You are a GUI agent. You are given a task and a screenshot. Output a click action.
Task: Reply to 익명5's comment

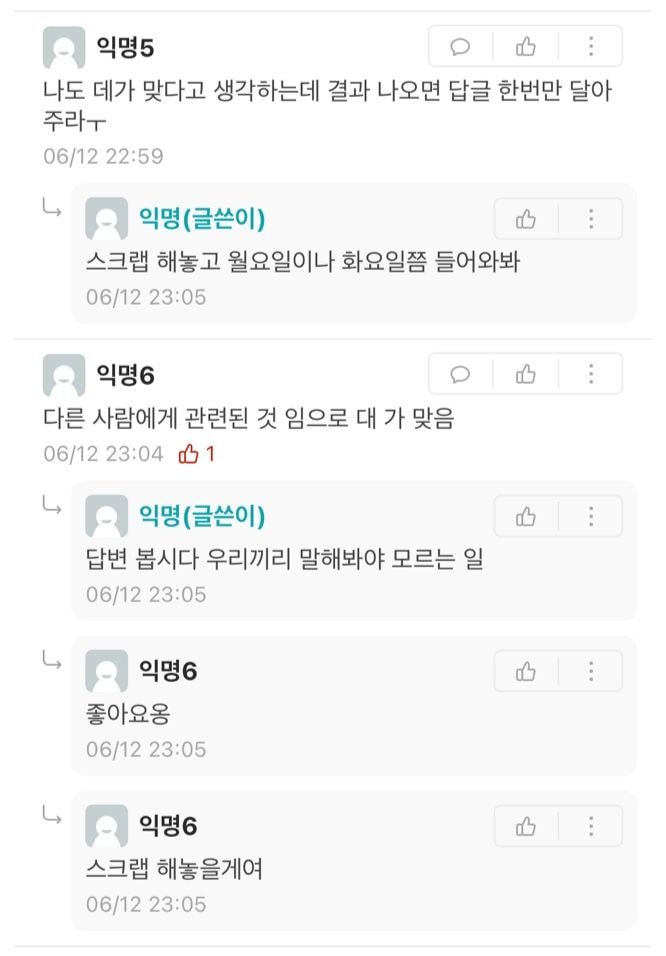click(461, 46)
